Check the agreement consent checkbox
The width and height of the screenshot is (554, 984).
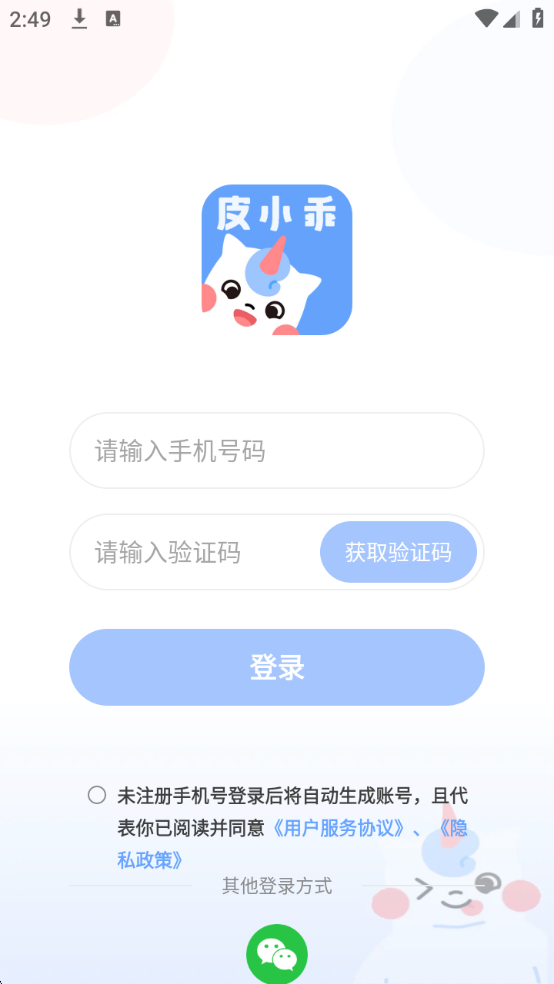coord(97,796)
